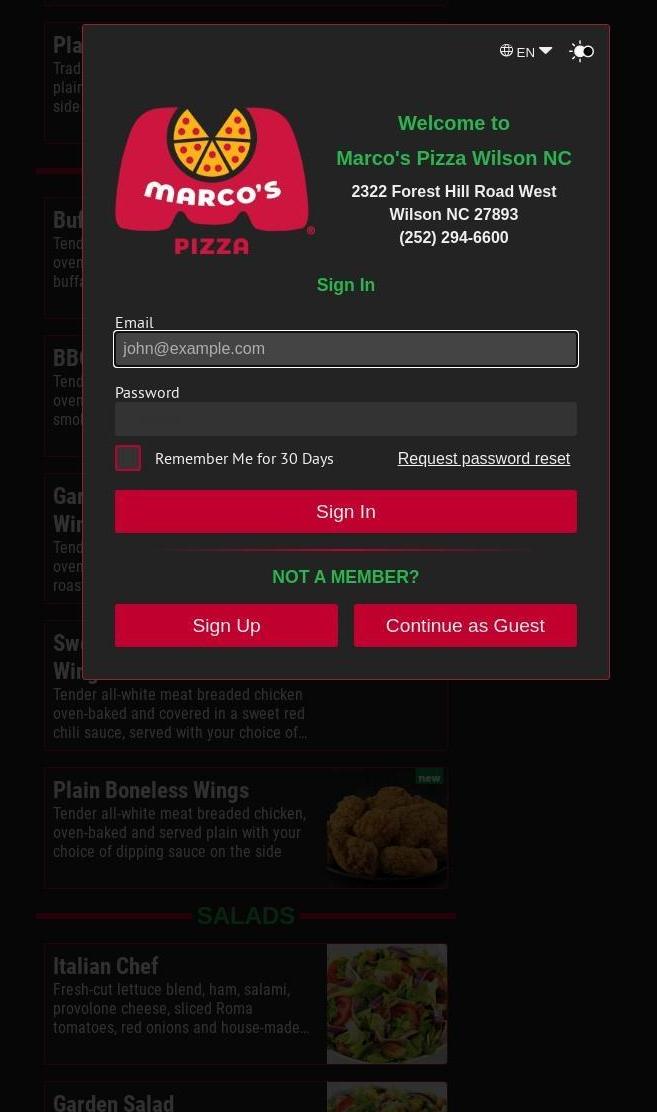Check Remember Me for 30 Days

pyautogui.click(x=128, y=458)
